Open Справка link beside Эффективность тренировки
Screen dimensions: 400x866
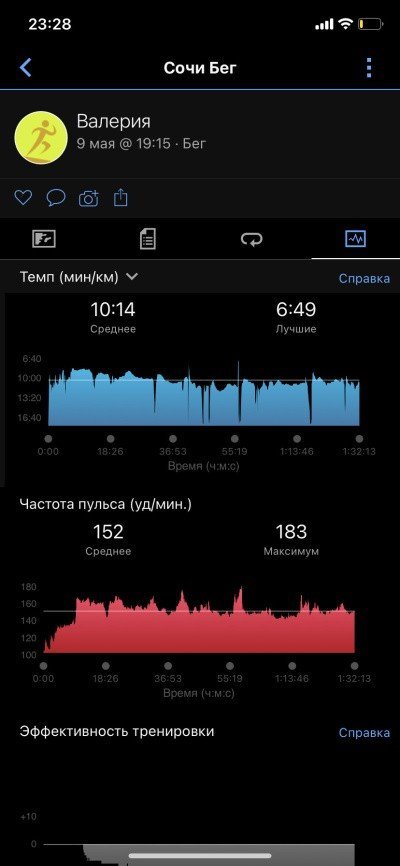(364, 733)
